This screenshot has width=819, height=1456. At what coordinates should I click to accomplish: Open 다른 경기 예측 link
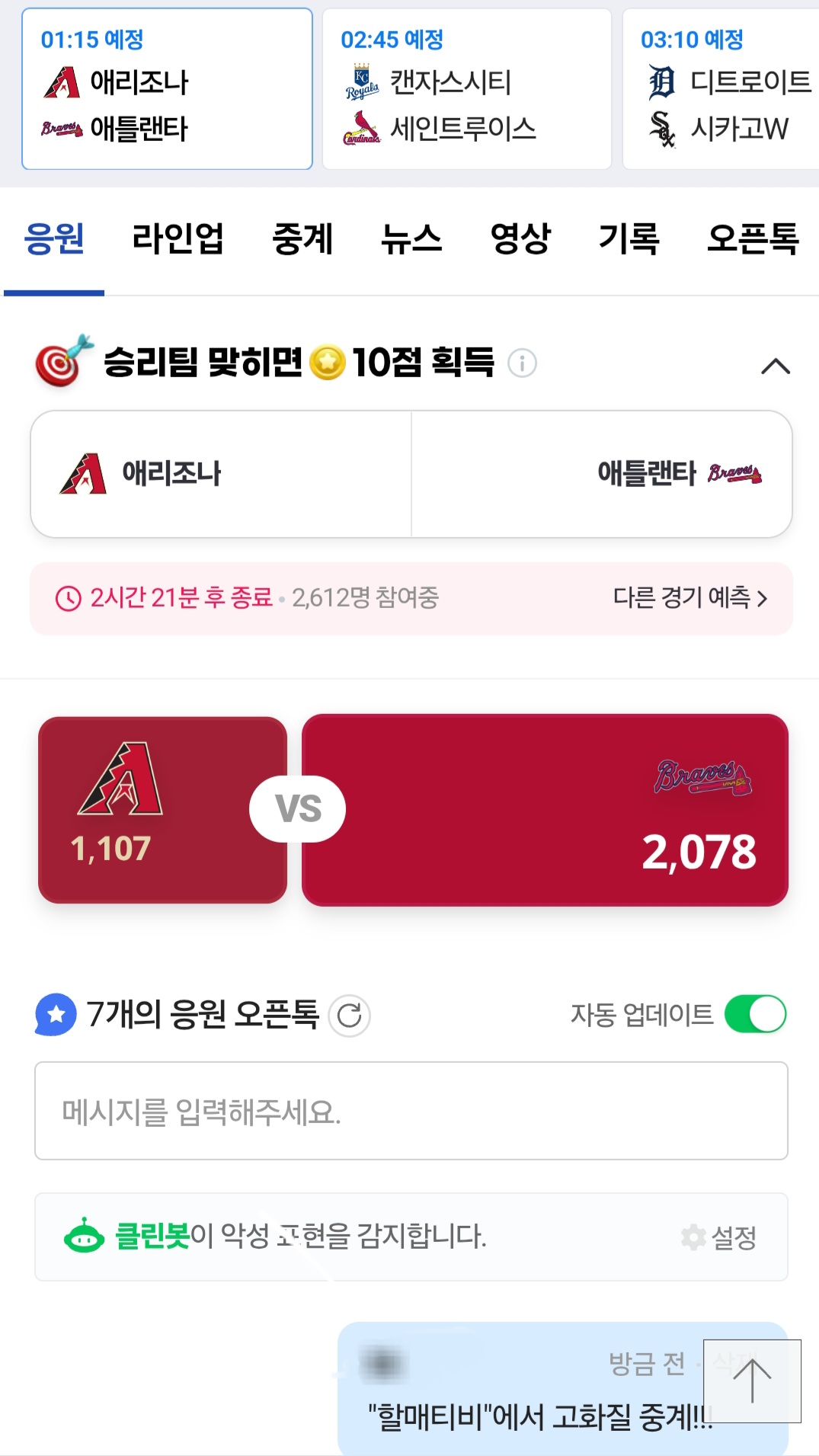tap(689, 598)
